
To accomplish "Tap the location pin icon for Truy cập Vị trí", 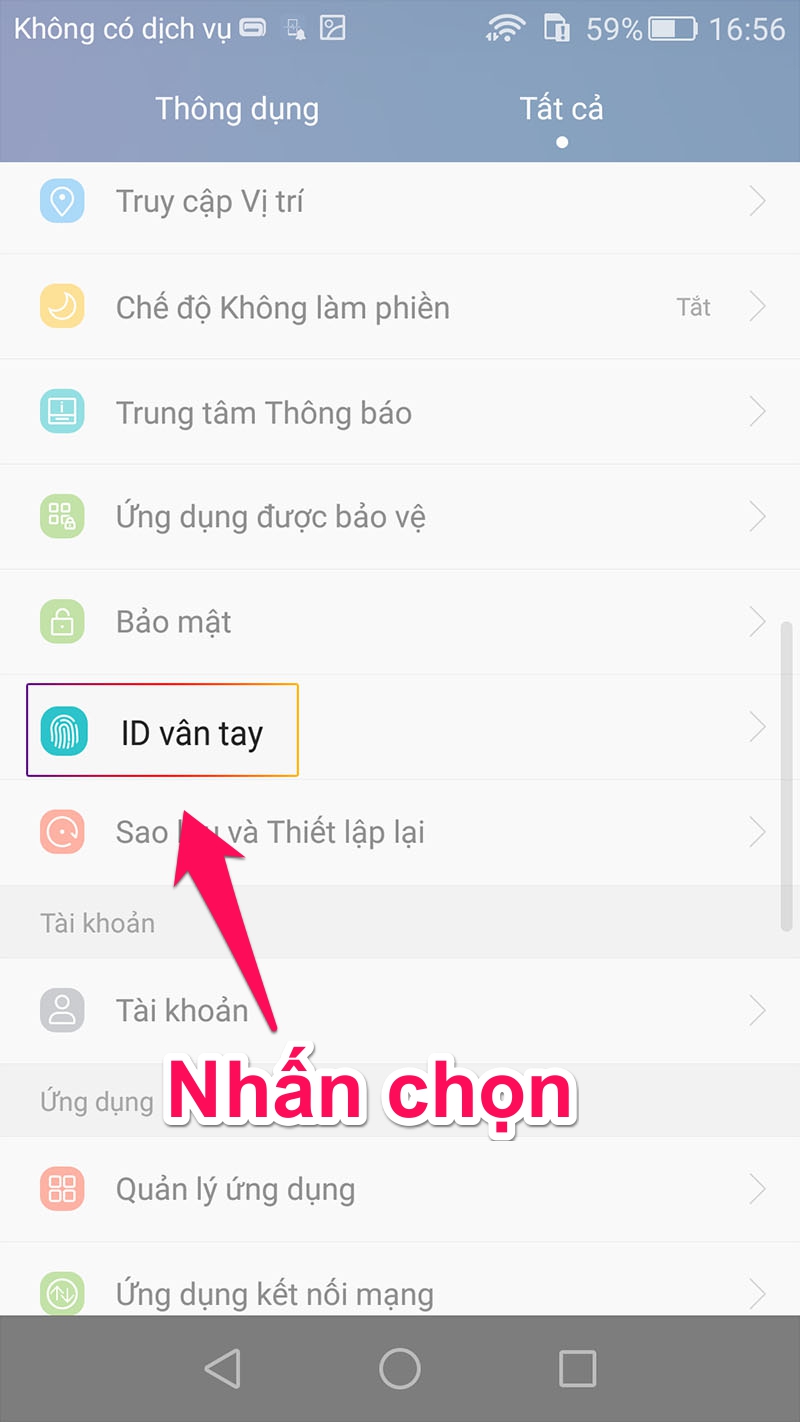I will coord(62,201).
